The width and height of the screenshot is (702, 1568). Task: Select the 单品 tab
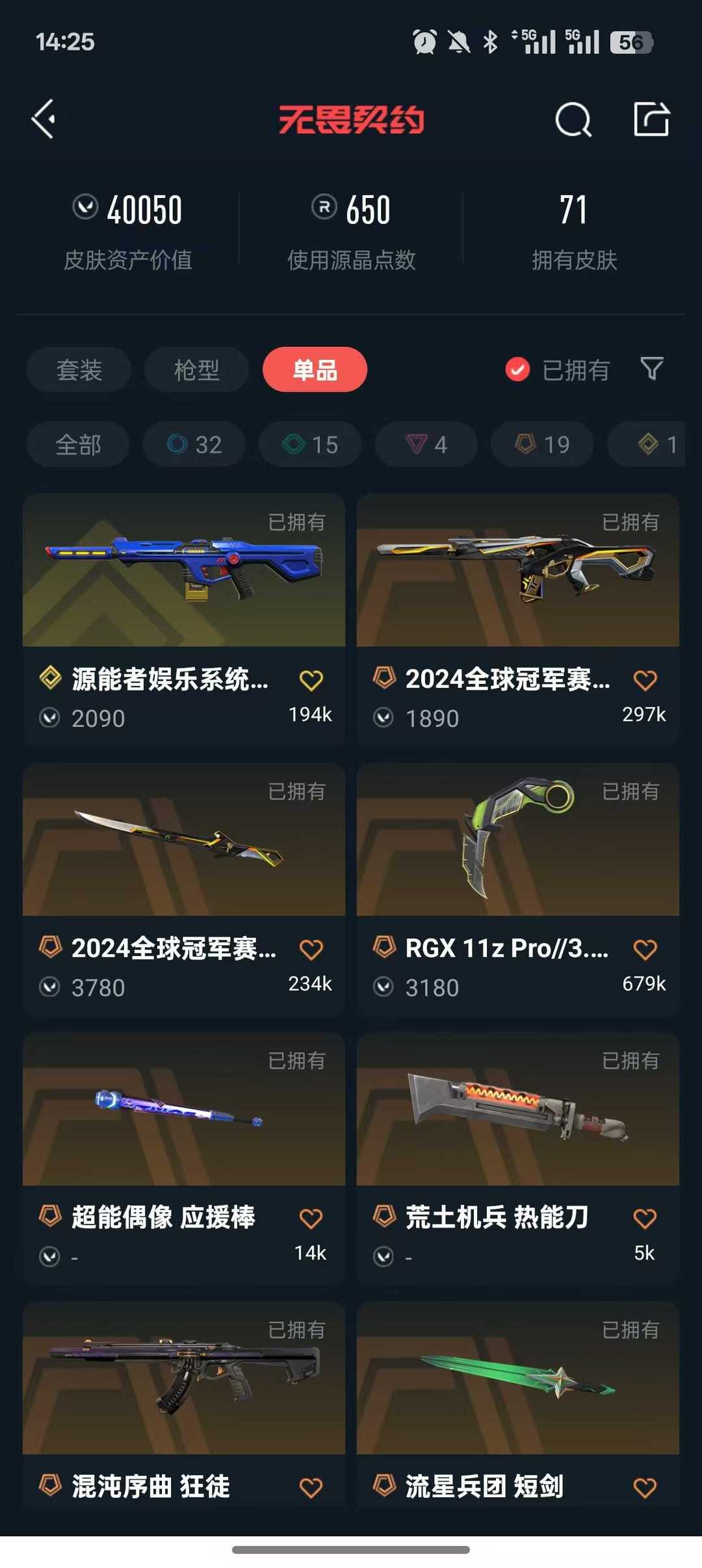pos(315,370)
